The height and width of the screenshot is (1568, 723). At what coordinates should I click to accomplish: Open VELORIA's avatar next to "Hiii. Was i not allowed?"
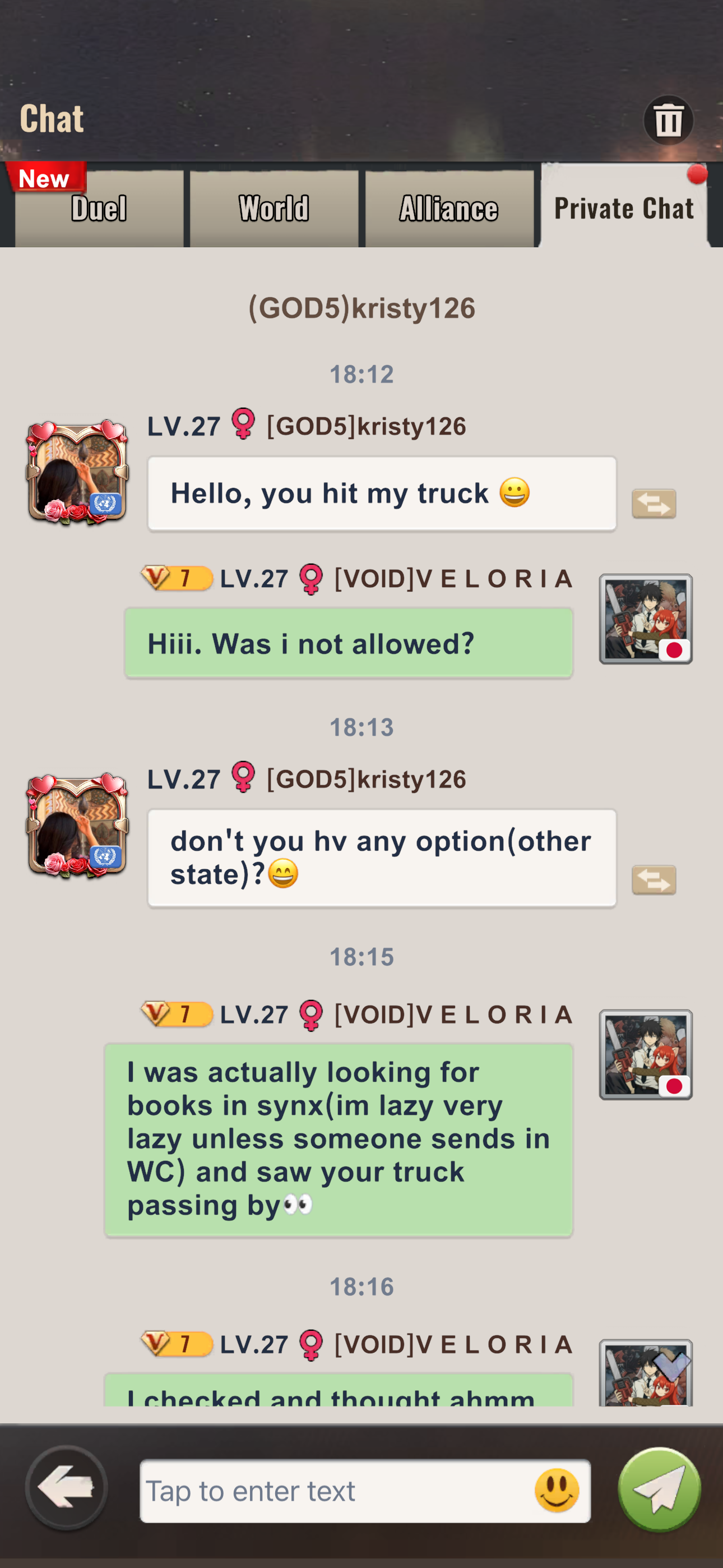pyautogui.click(x=646, y=619)
